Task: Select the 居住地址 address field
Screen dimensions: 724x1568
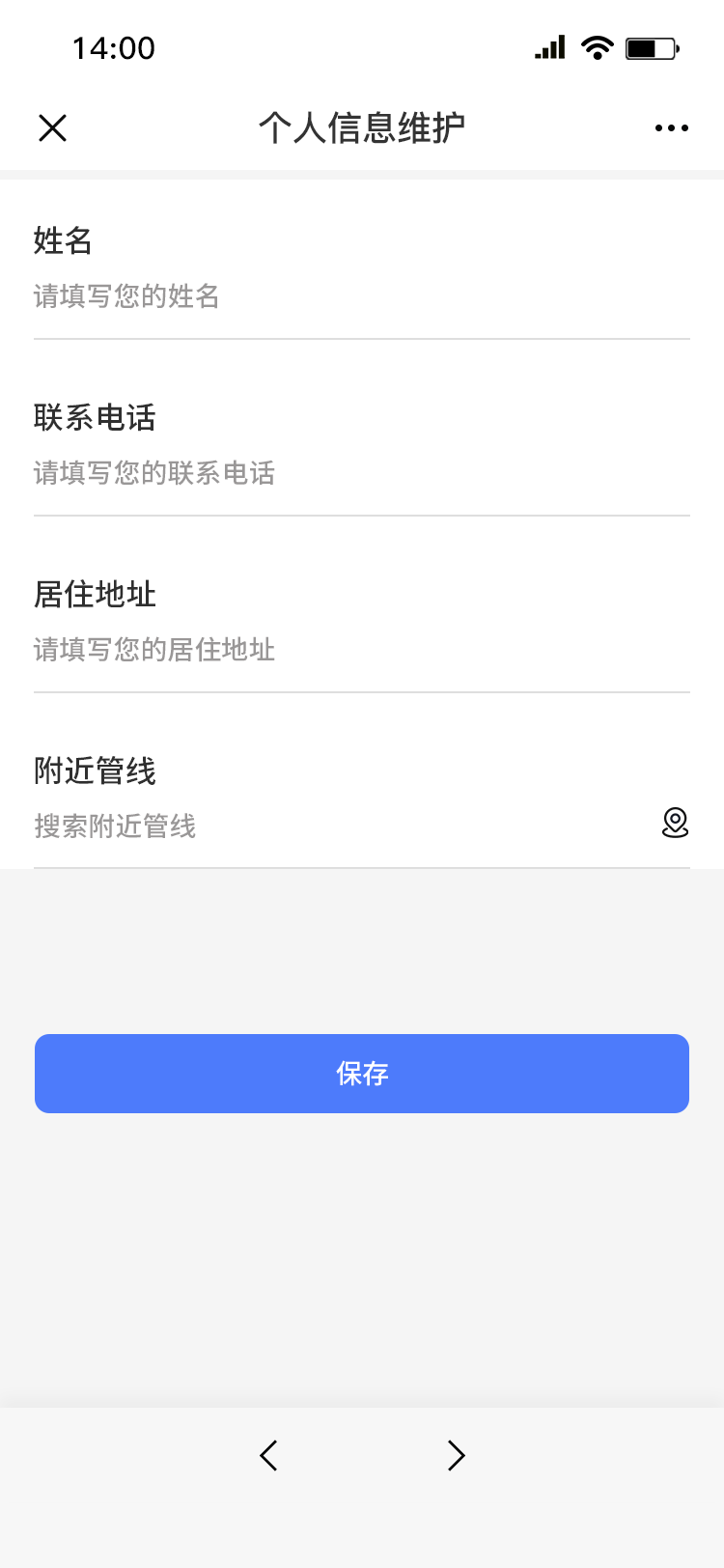Action: (x=362, y=649)
